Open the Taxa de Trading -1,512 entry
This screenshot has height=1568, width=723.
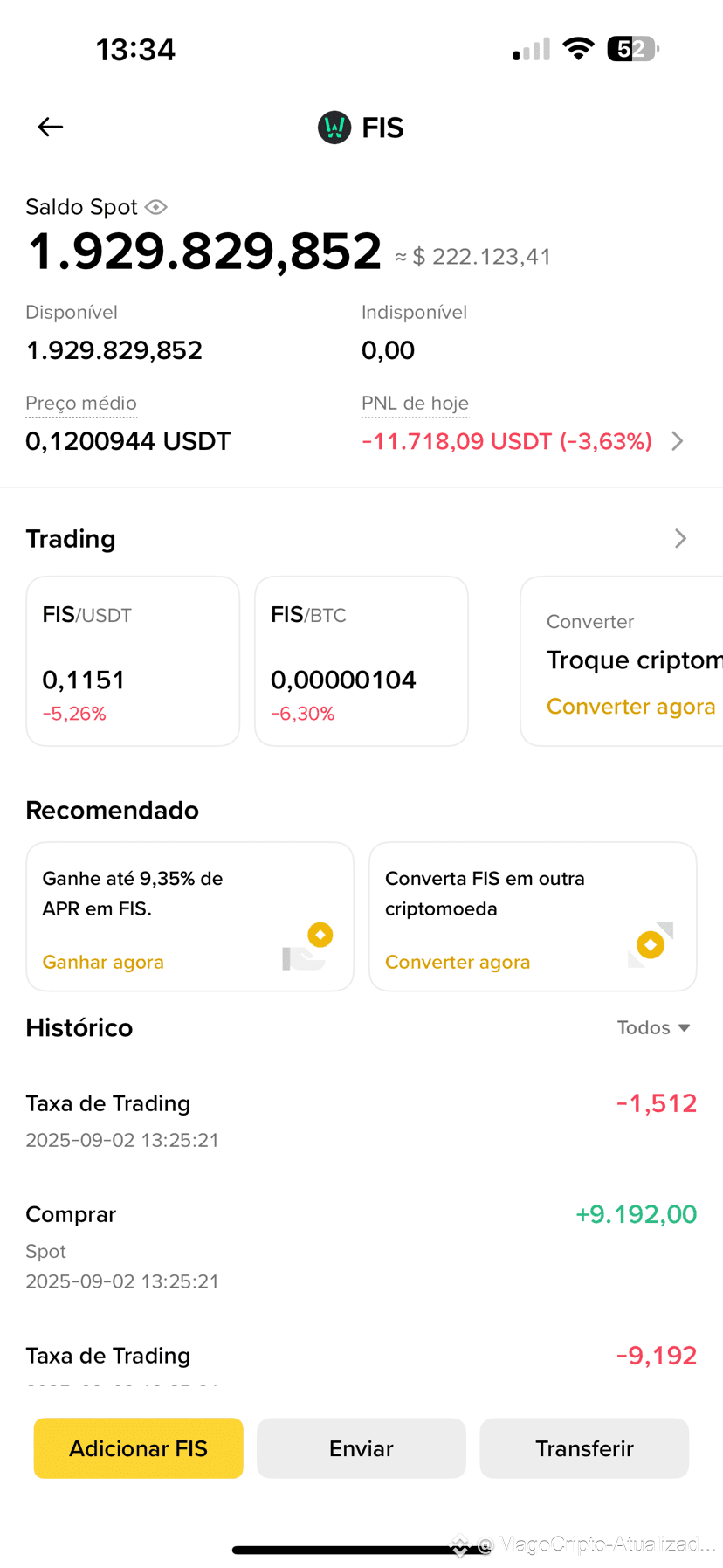tap(361, 1121)
